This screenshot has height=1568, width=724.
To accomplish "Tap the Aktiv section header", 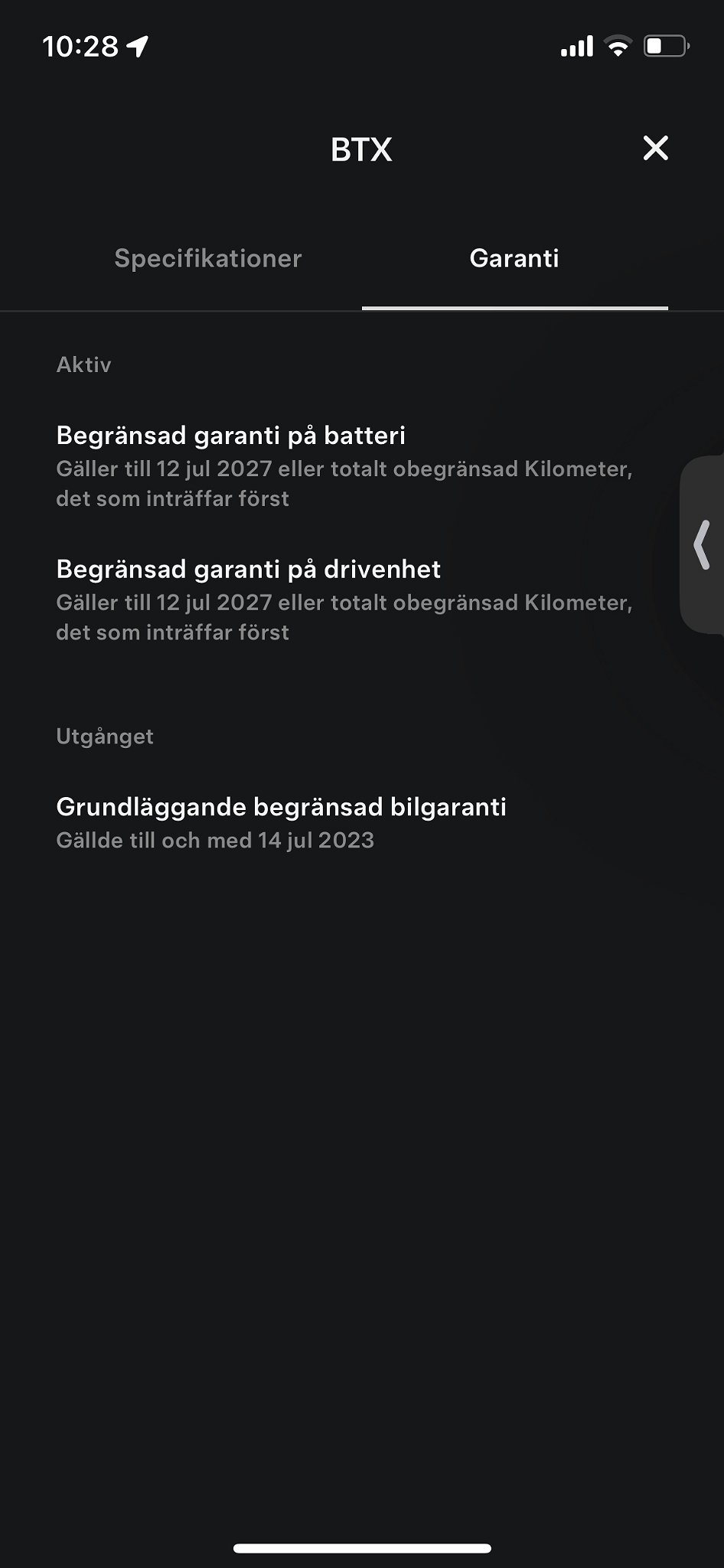I will pyautogui.click(x=83, y=365).
